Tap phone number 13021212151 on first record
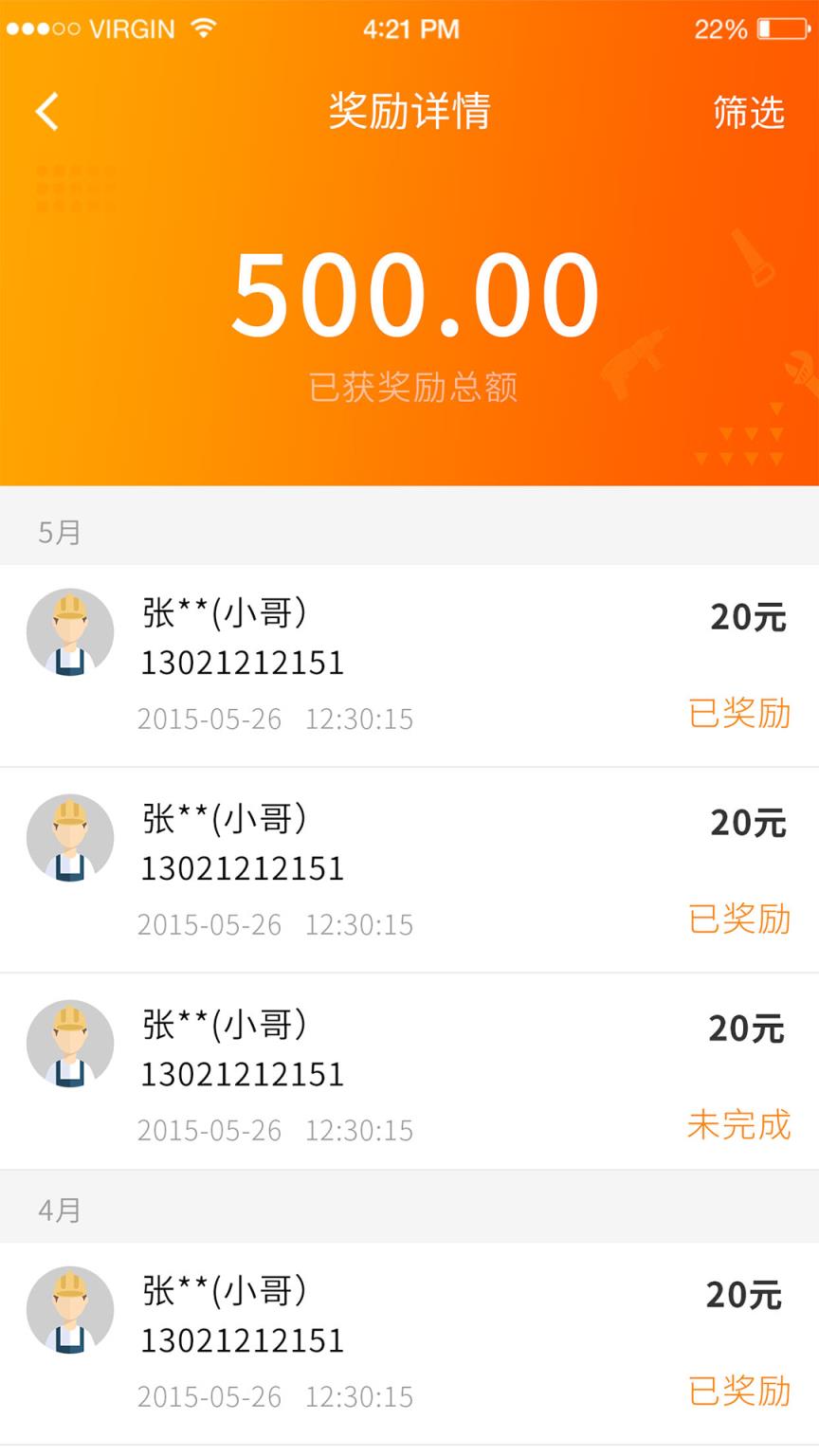This screenshot has width=819, height=1456. pyautogui.click(x=242, y=664)
